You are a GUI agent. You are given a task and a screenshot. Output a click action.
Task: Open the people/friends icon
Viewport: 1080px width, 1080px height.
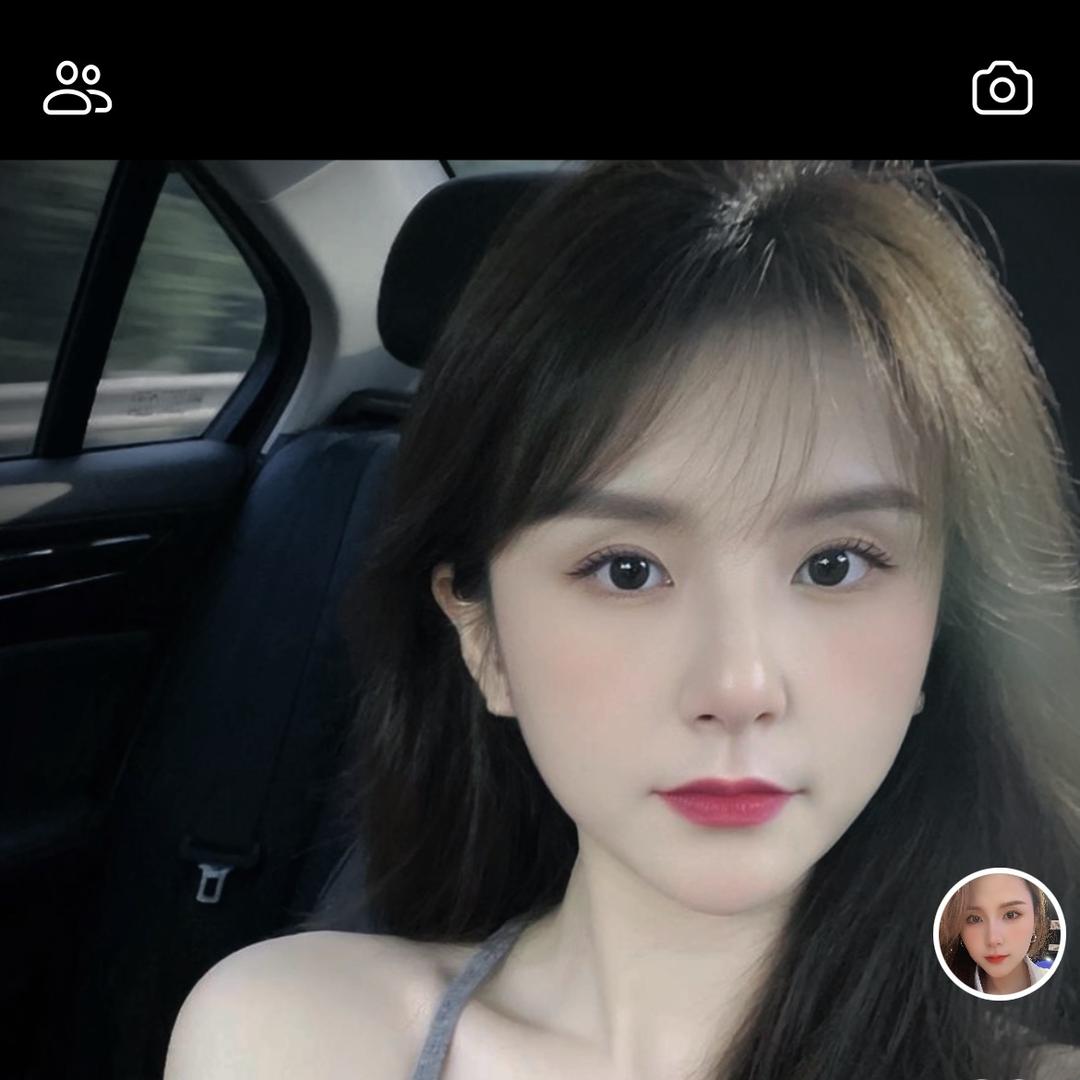(77, 88)
